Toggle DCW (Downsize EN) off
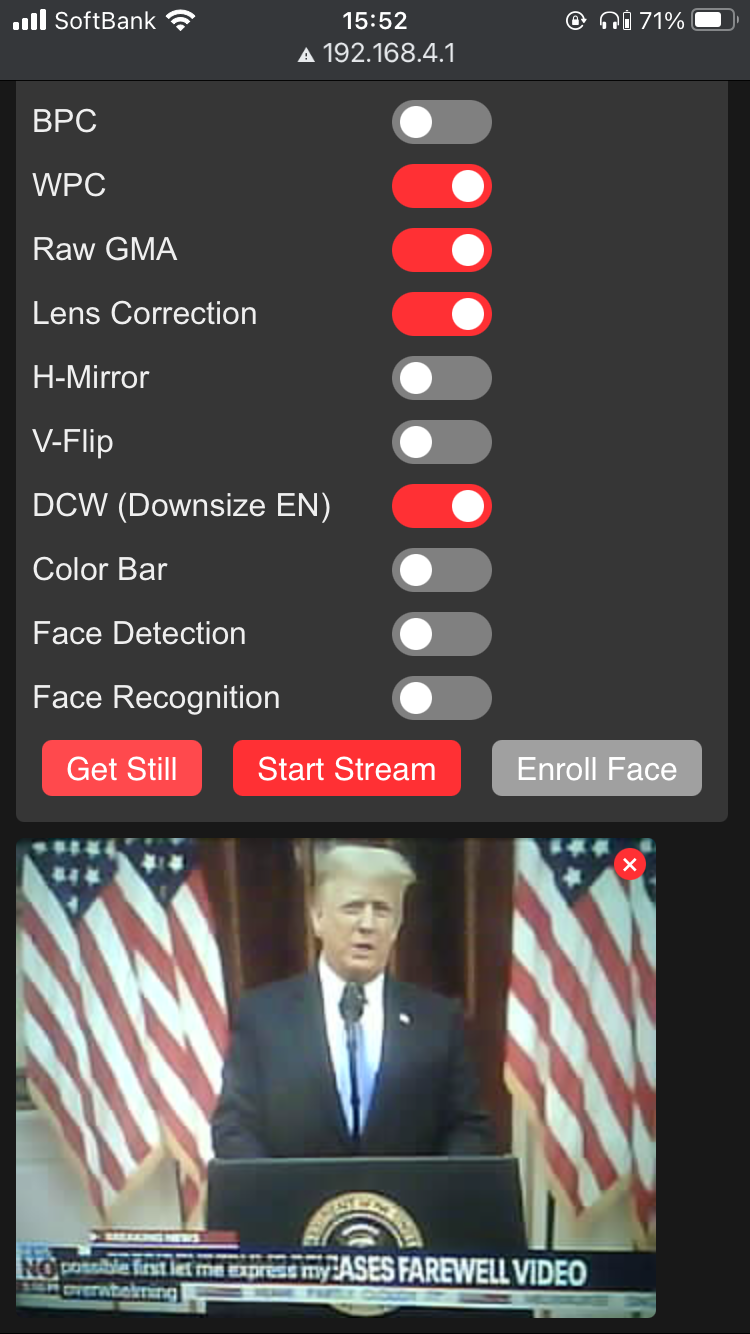 coord(441,506)
